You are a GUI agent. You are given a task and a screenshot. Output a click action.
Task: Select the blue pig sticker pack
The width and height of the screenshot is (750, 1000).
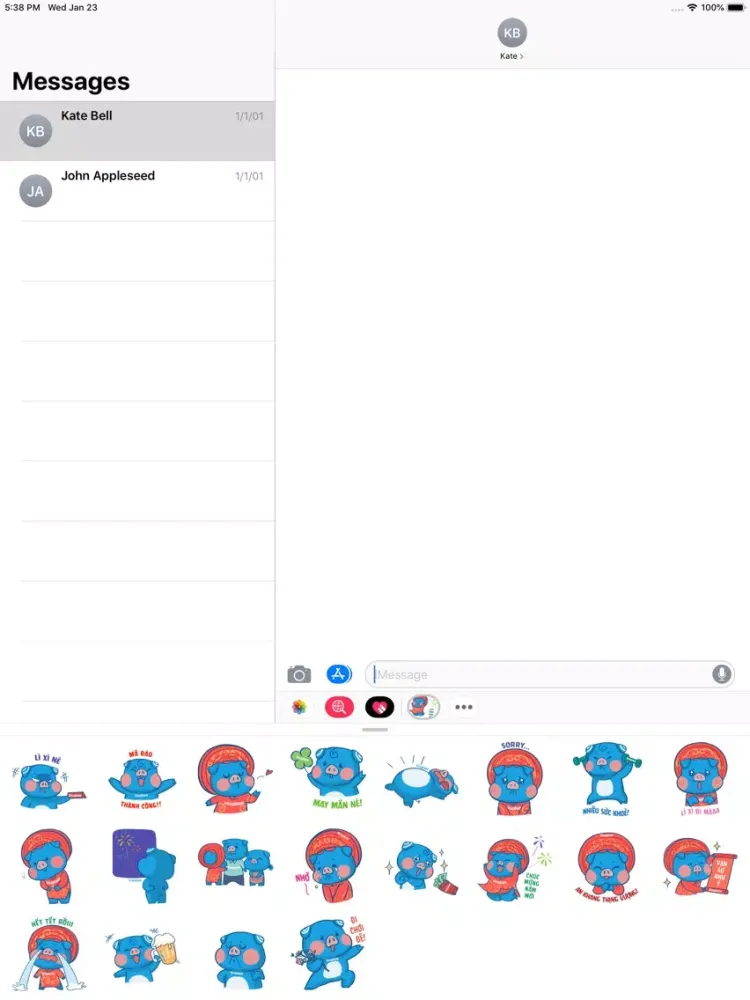(x=423, y=707)
